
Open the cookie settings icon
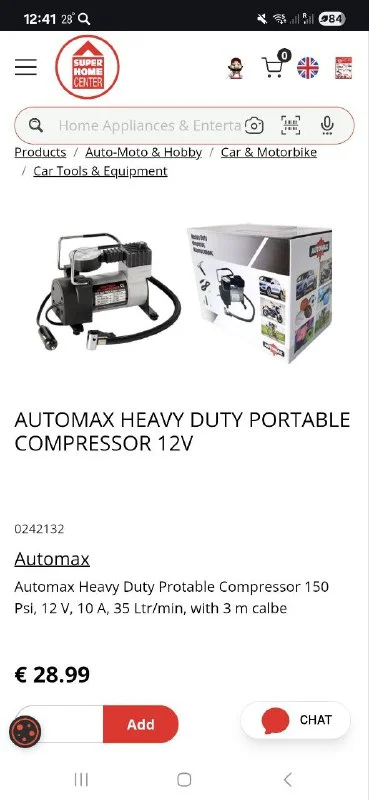click(24, 732)
